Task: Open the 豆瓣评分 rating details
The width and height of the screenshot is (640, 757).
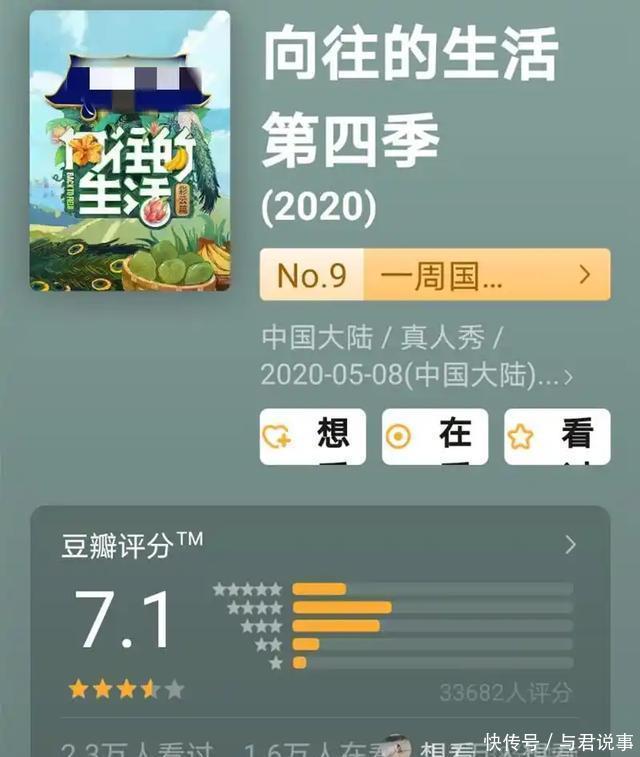Action: point(570,545)
